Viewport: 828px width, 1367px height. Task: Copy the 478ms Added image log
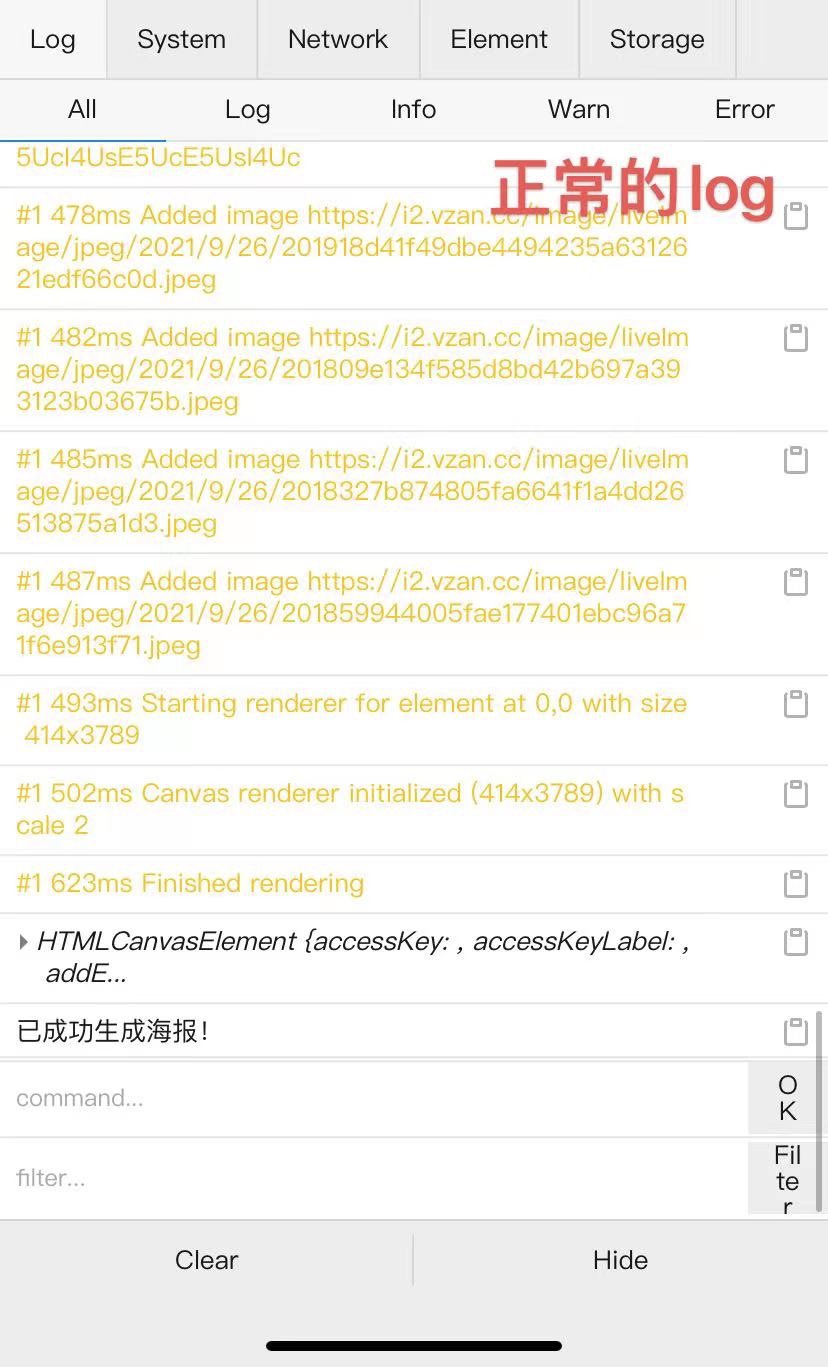[795, 216]
